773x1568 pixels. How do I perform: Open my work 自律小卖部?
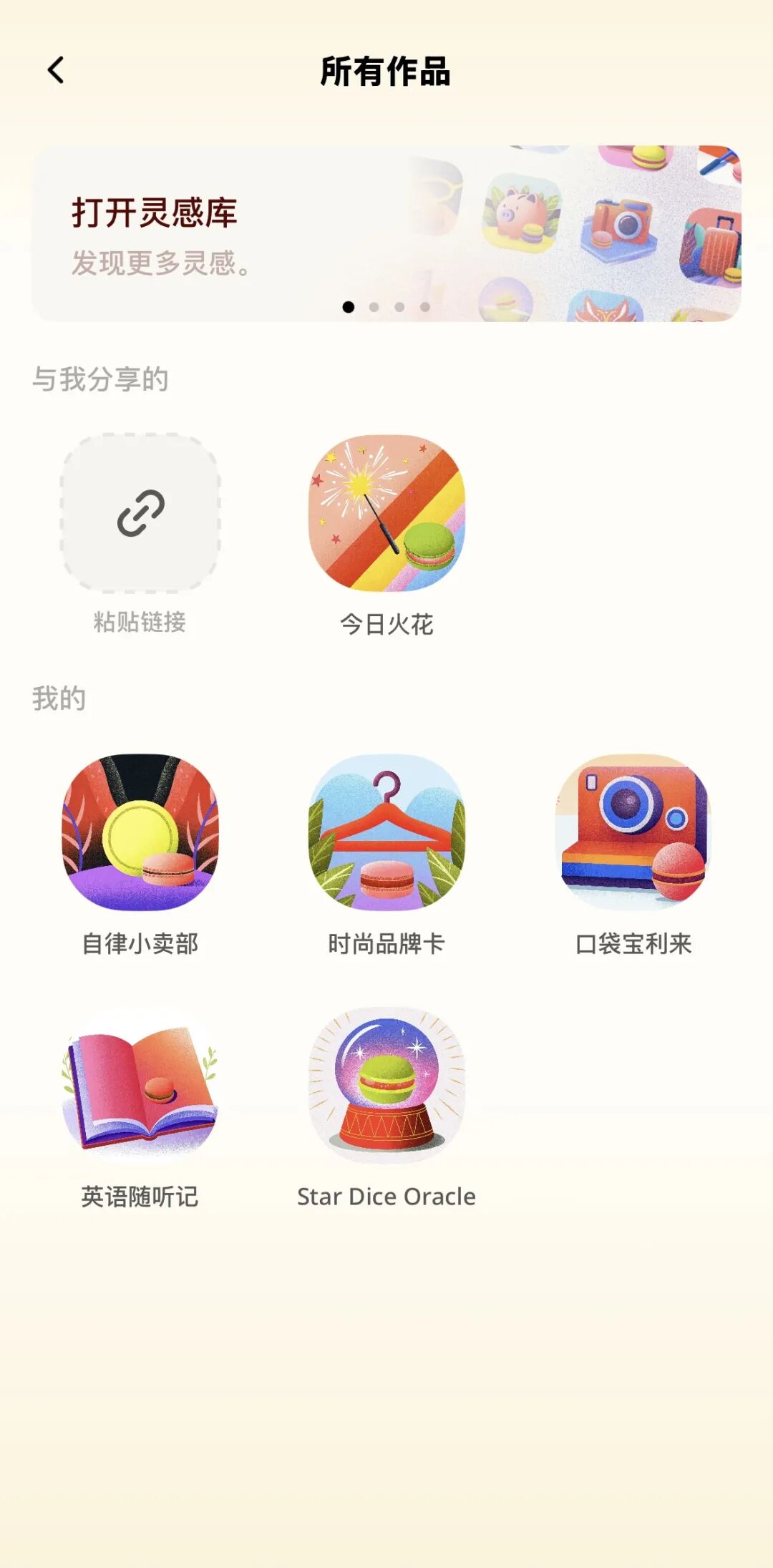[140, 832]
